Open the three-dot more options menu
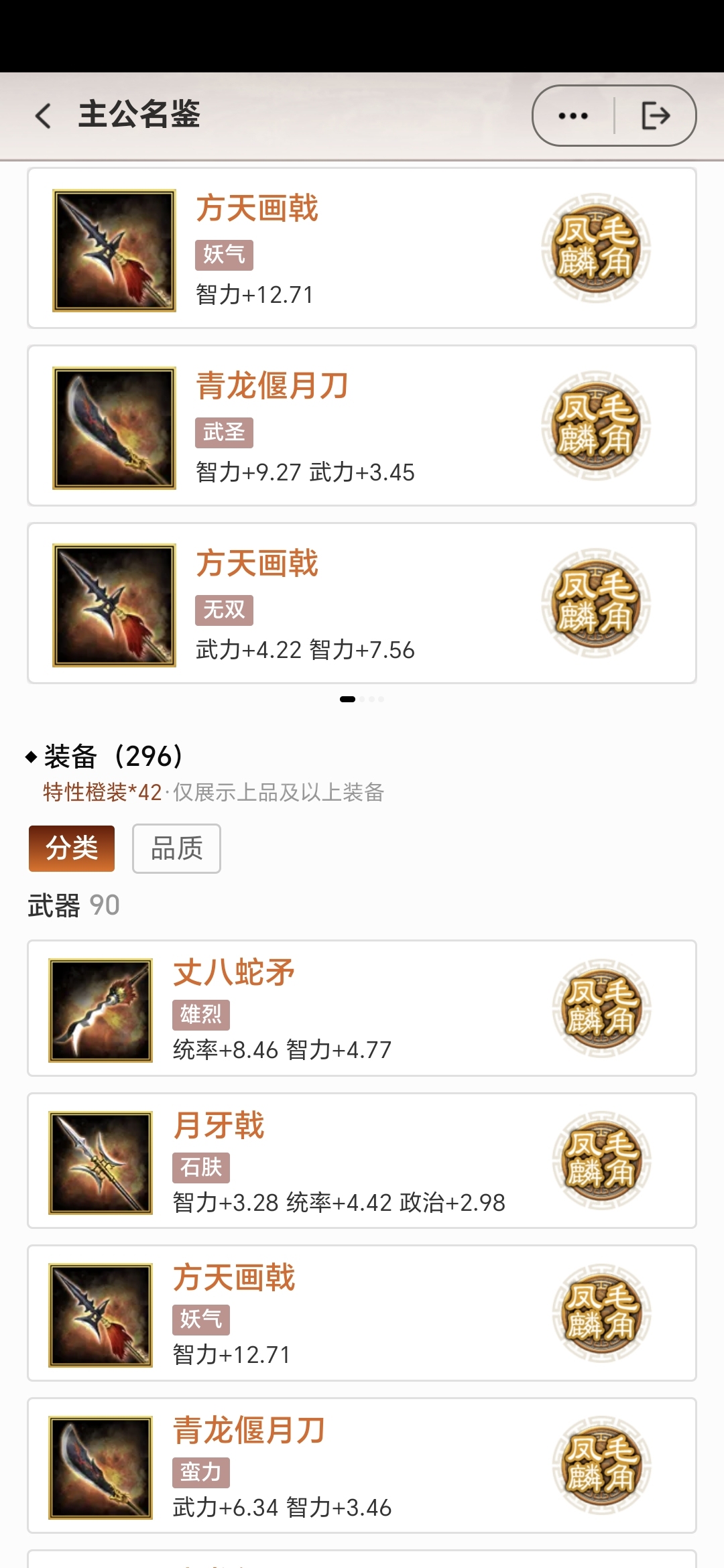This screenshot has width=724, height=1568. 573,116
